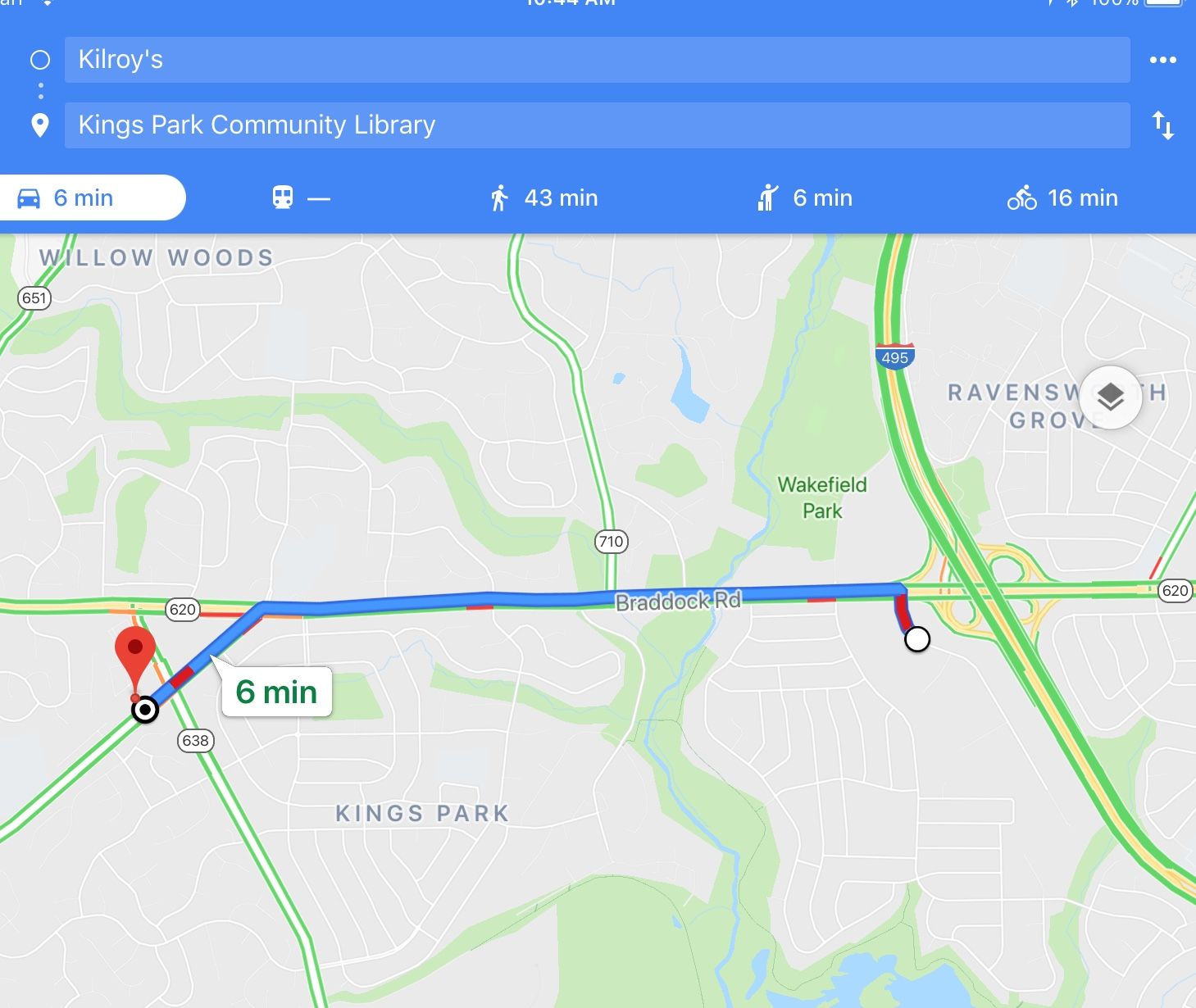Screen dimensions: 1196x1008
Task: Edit the Kilroy's starting point field
Action: [597, 60]
